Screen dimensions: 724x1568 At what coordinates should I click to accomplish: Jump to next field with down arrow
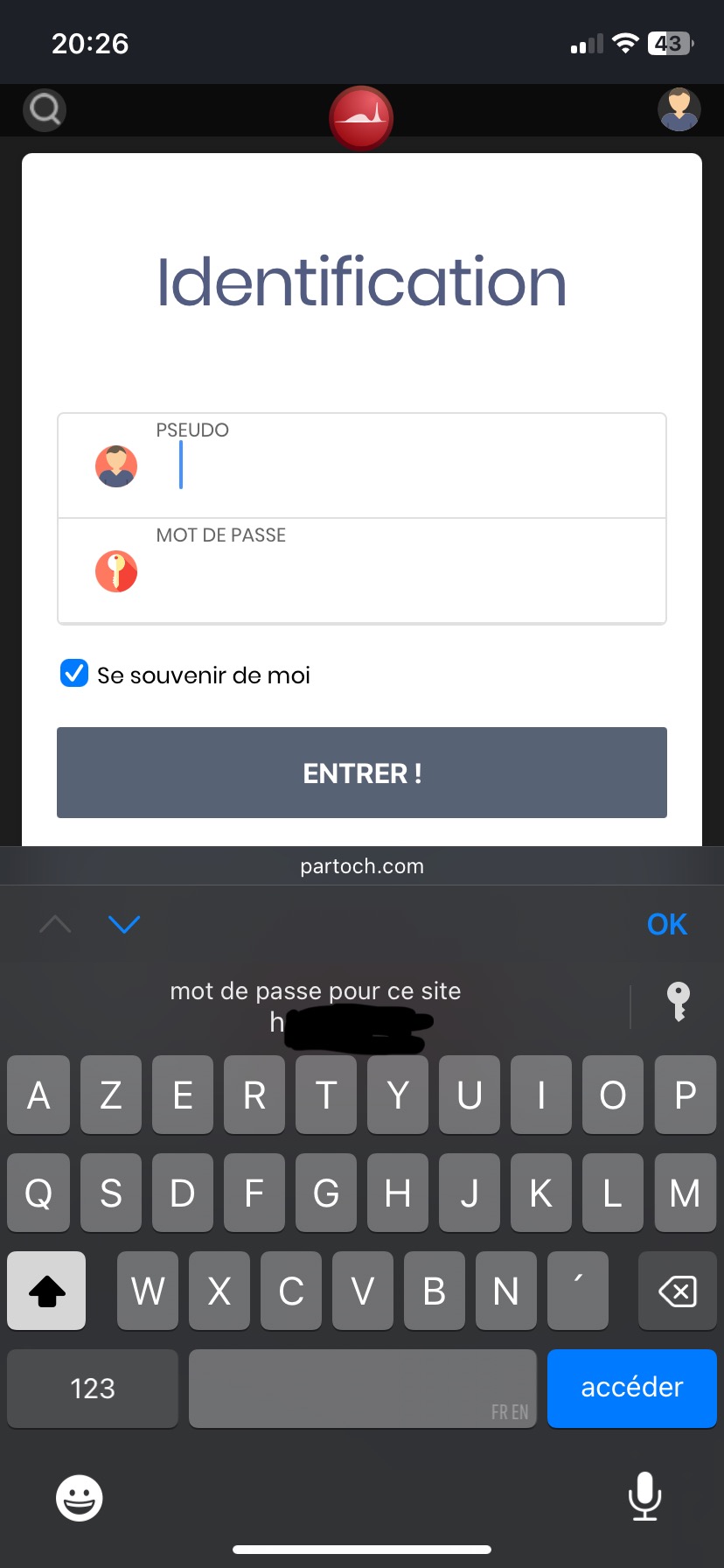pyautogui.click(x=124, y=924)
